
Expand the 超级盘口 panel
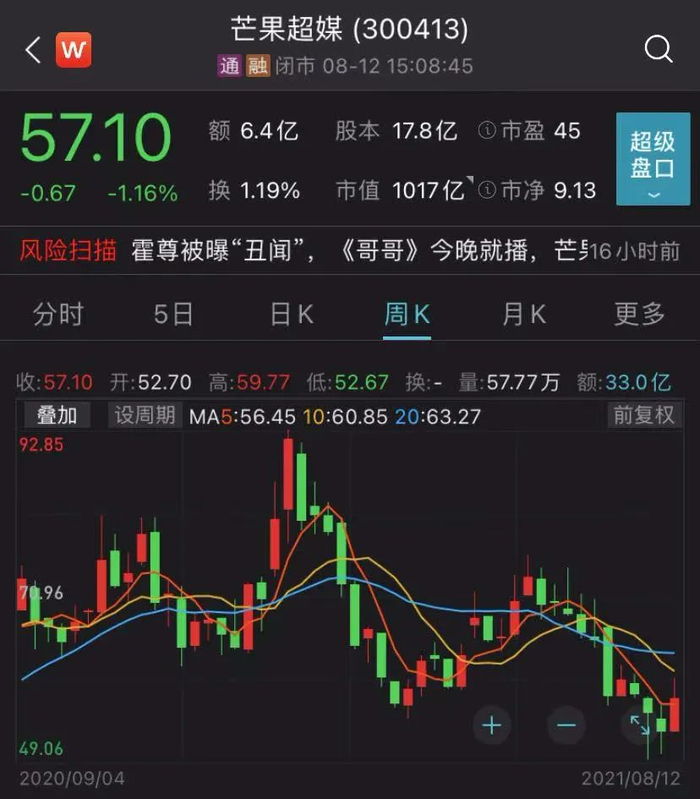click(652, 159)
